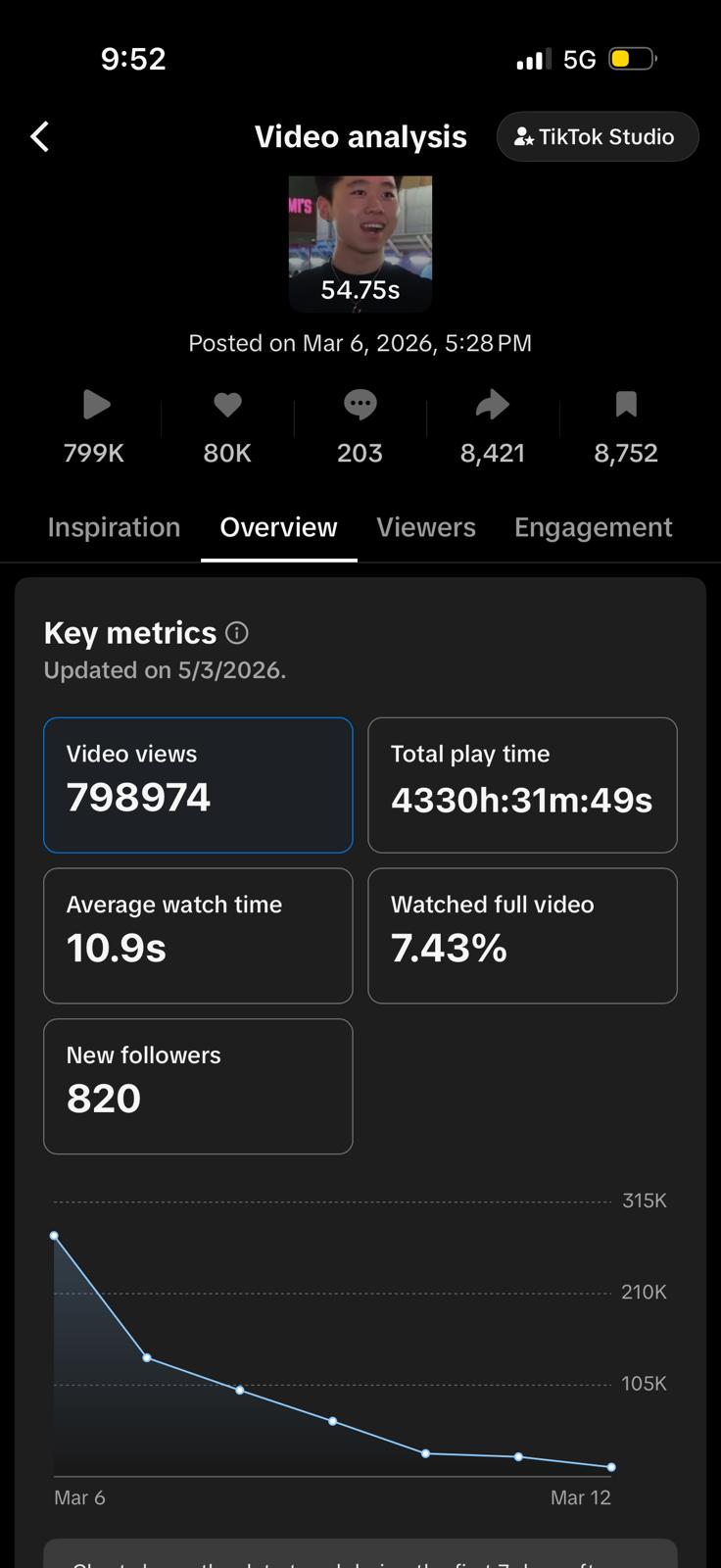Viewport: 721px width, 1568px height.
Task: Select the Watched full video card
Action: click(x=522, y=936)
